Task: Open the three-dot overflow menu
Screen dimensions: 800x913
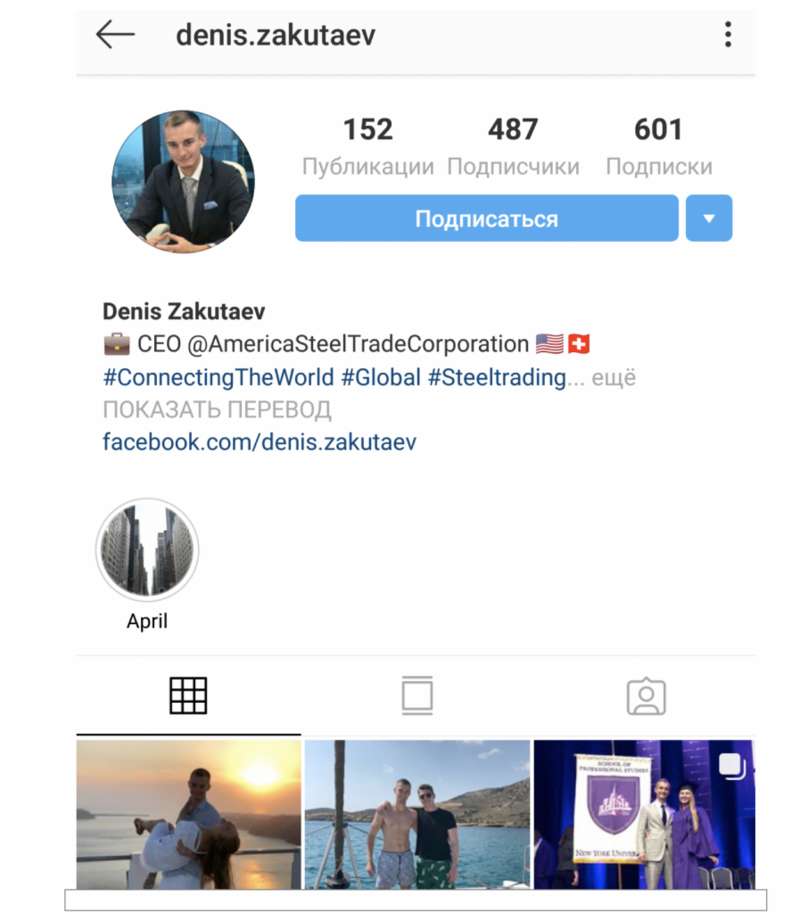Action: coord(728,35)
